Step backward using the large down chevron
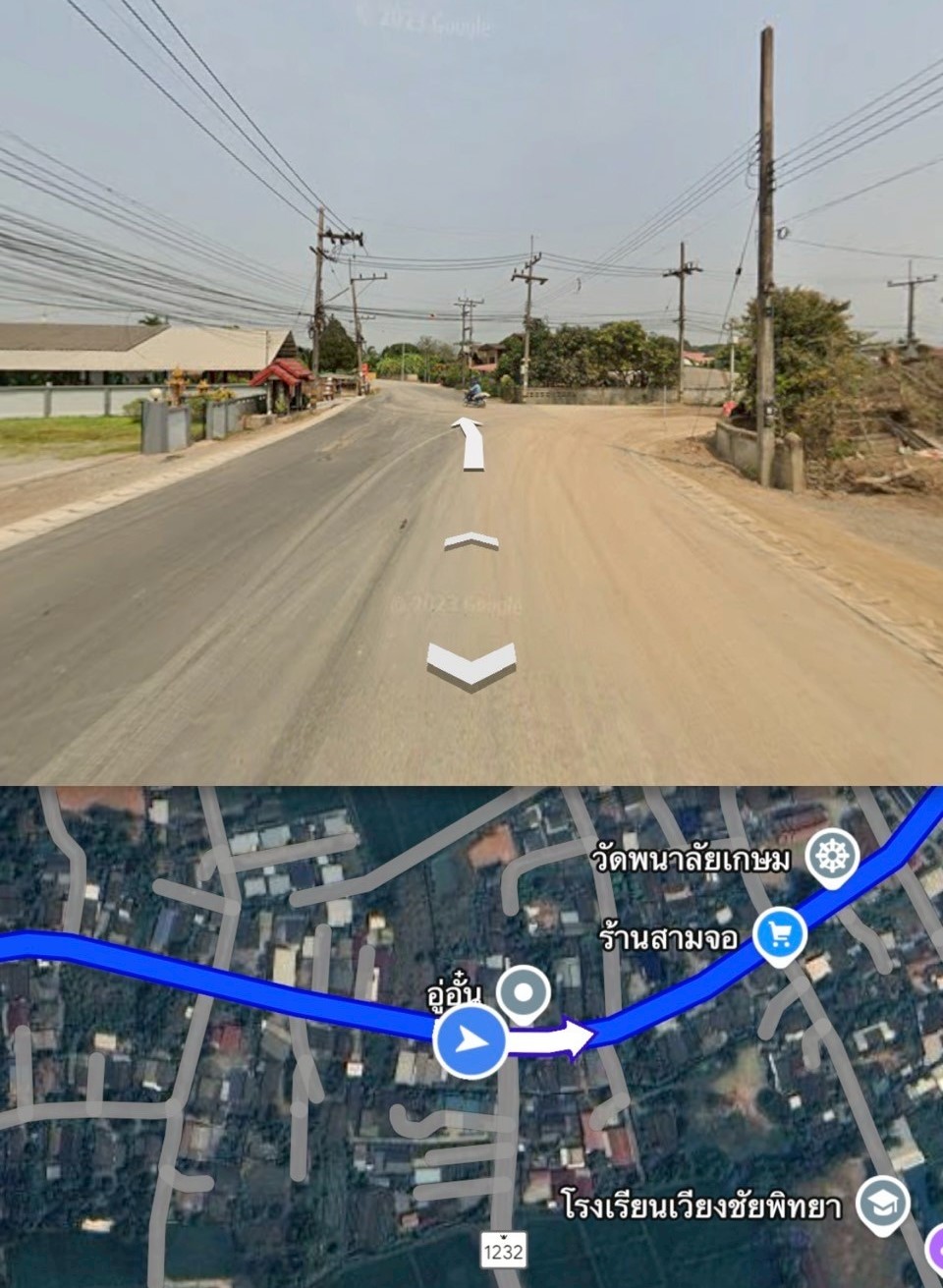 pos(471,662)
